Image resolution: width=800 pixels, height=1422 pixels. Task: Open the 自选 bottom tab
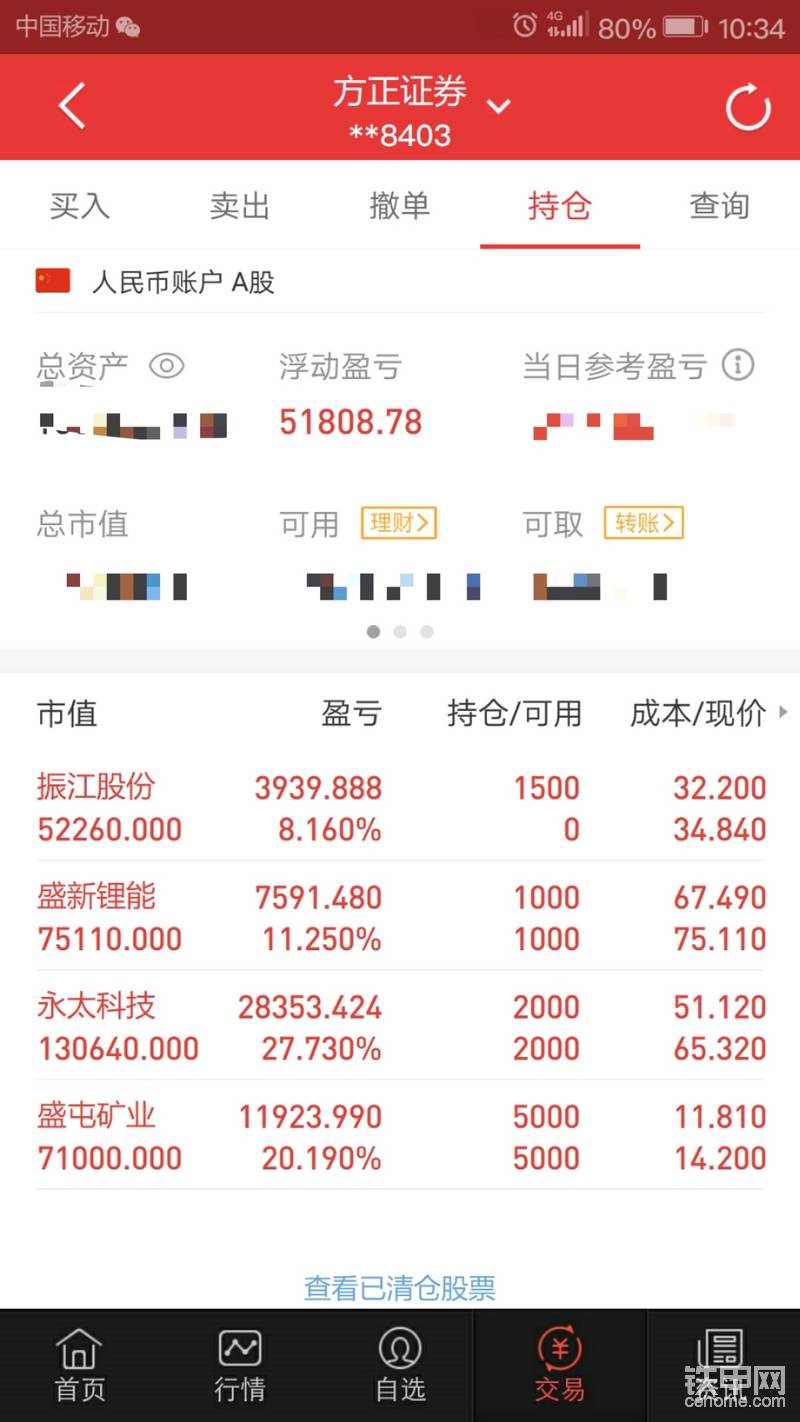pyautogui.click(x=400, y=1365)
